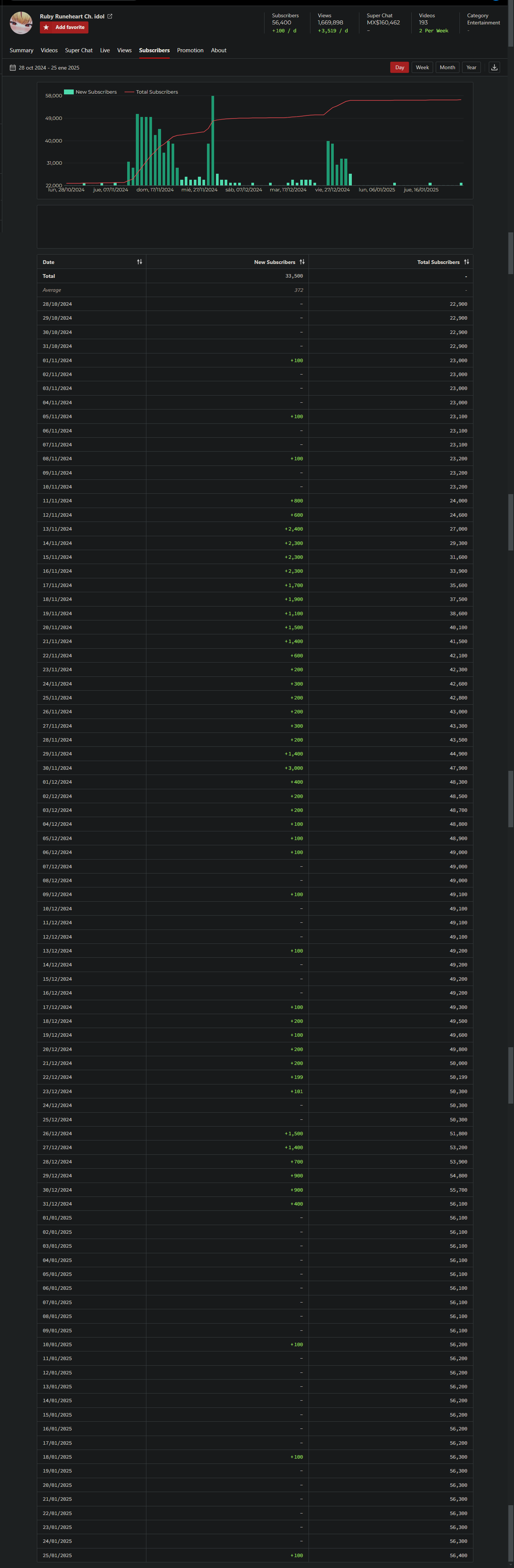Toggle New Subscribers series in chart legend
The image size is (514, 1568).
90,92
